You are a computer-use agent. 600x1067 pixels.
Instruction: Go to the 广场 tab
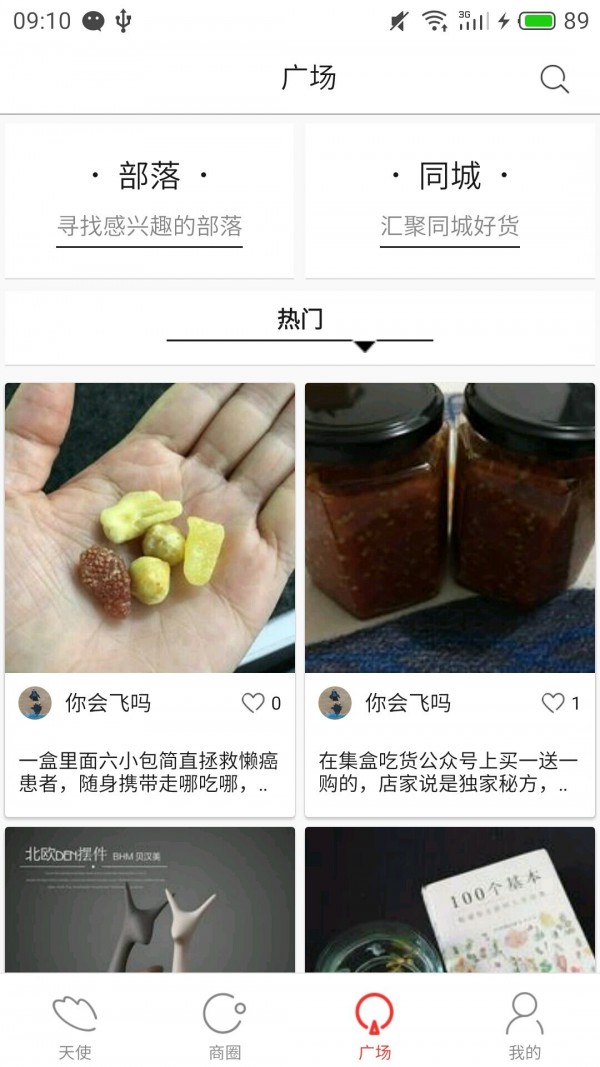click(x=375, y=1025)
